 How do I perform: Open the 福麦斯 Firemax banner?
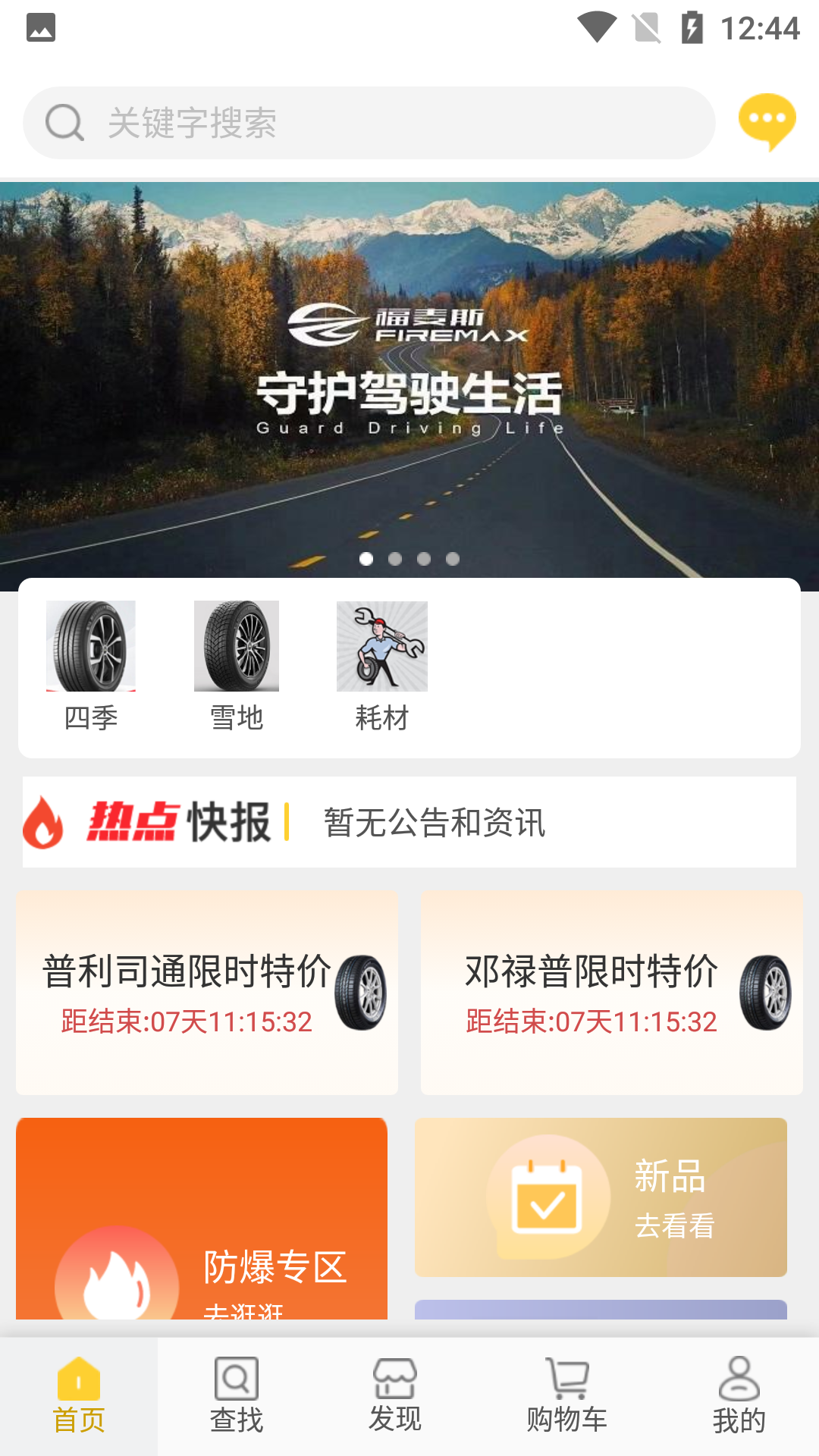[409, 379]
